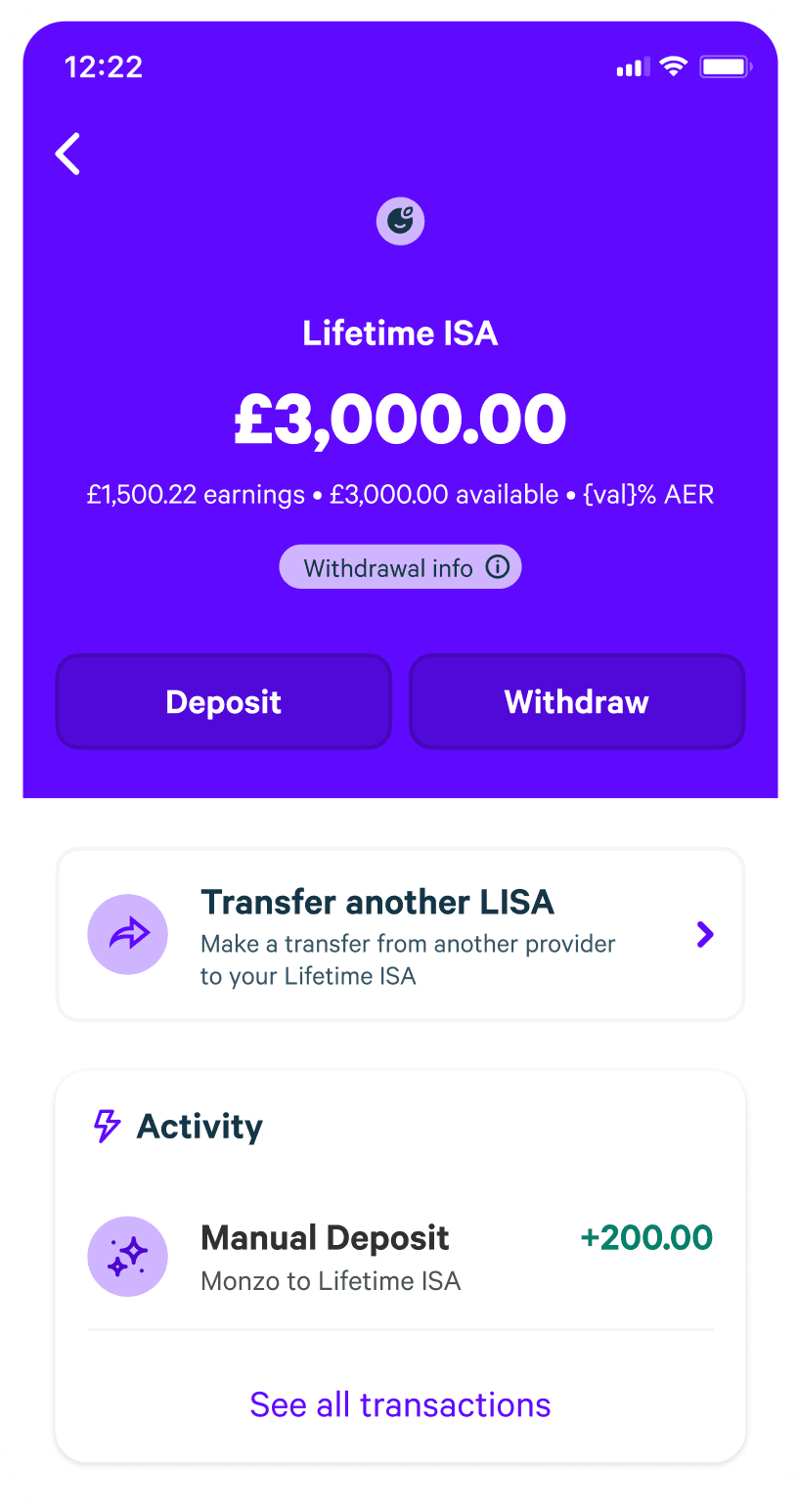
Task: Tap the info icon in the Withdrawal info pill
Action: 499,566
